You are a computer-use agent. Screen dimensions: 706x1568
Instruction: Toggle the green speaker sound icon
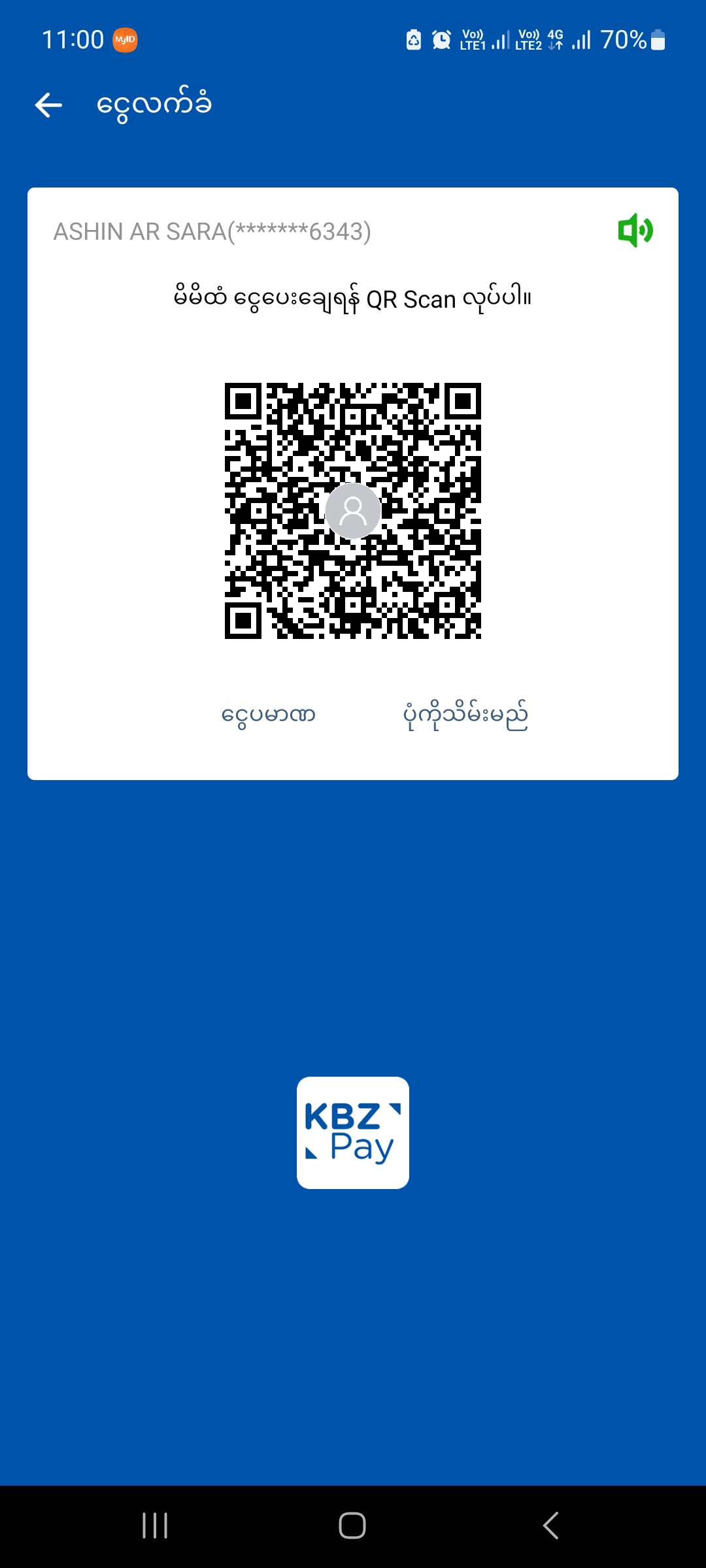click(635, 230)
